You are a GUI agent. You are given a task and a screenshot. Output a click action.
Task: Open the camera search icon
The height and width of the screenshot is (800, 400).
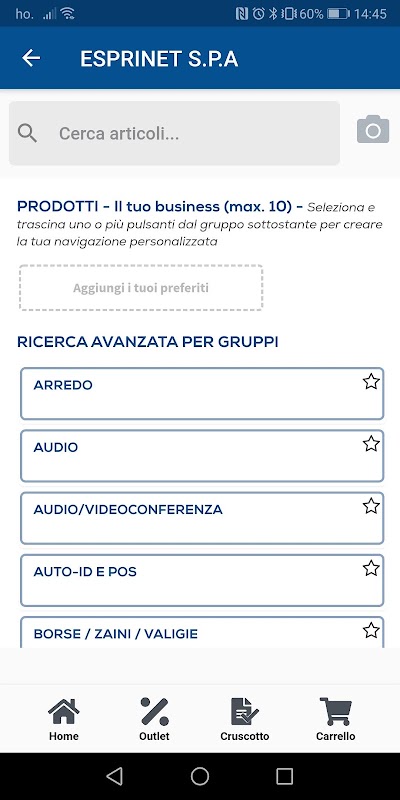pyautogui.click(x=373, y=129)
